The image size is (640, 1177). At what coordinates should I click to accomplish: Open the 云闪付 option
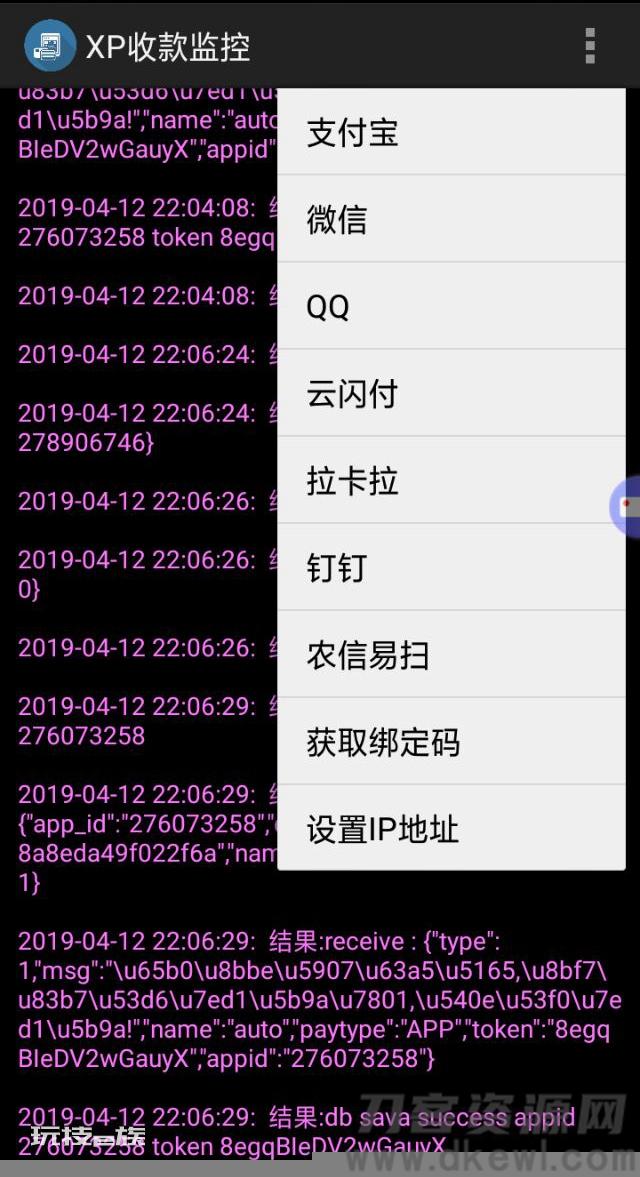tap(451, 393)
